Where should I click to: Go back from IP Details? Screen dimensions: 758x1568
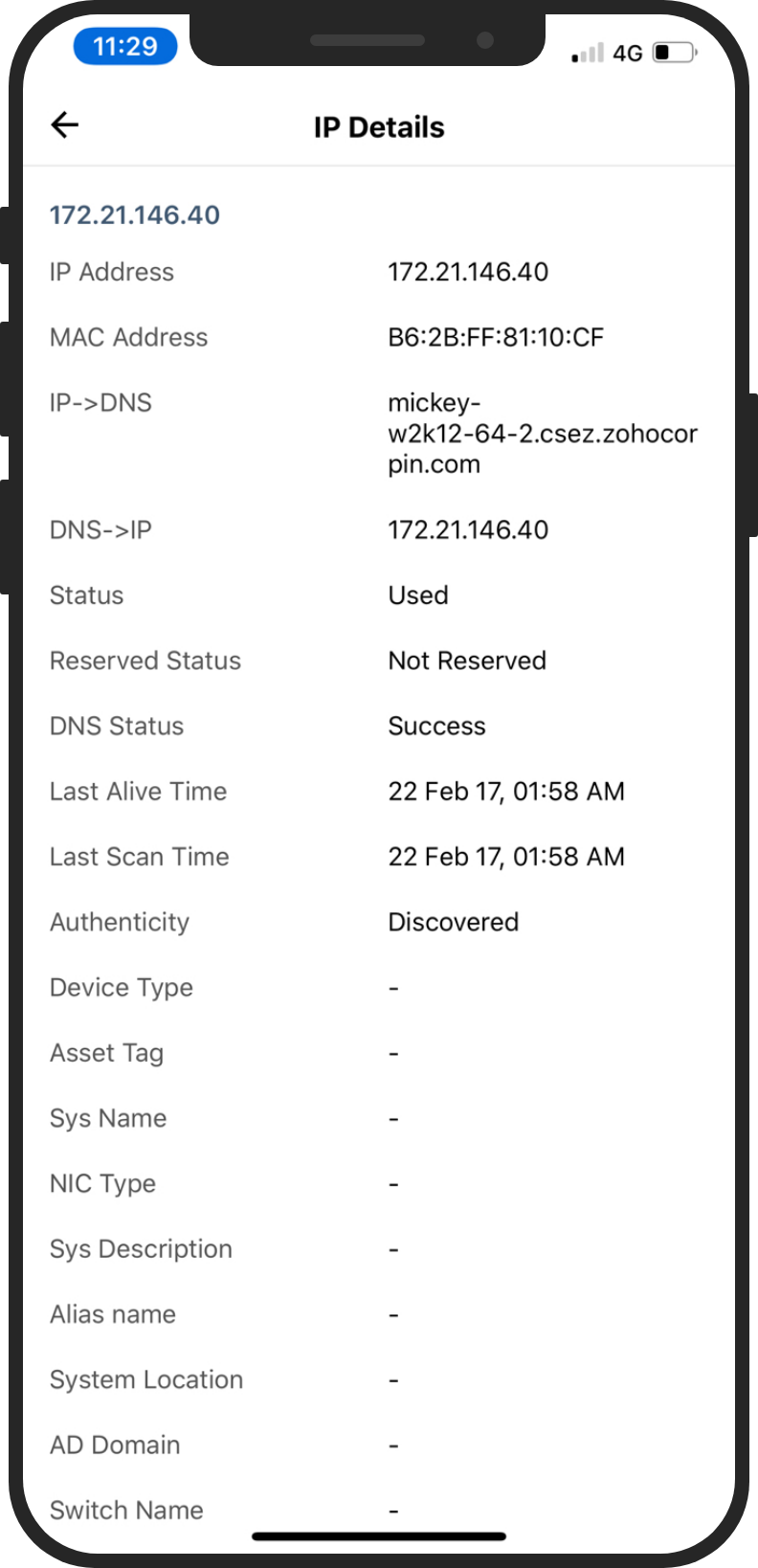click(x=64, y=124)
